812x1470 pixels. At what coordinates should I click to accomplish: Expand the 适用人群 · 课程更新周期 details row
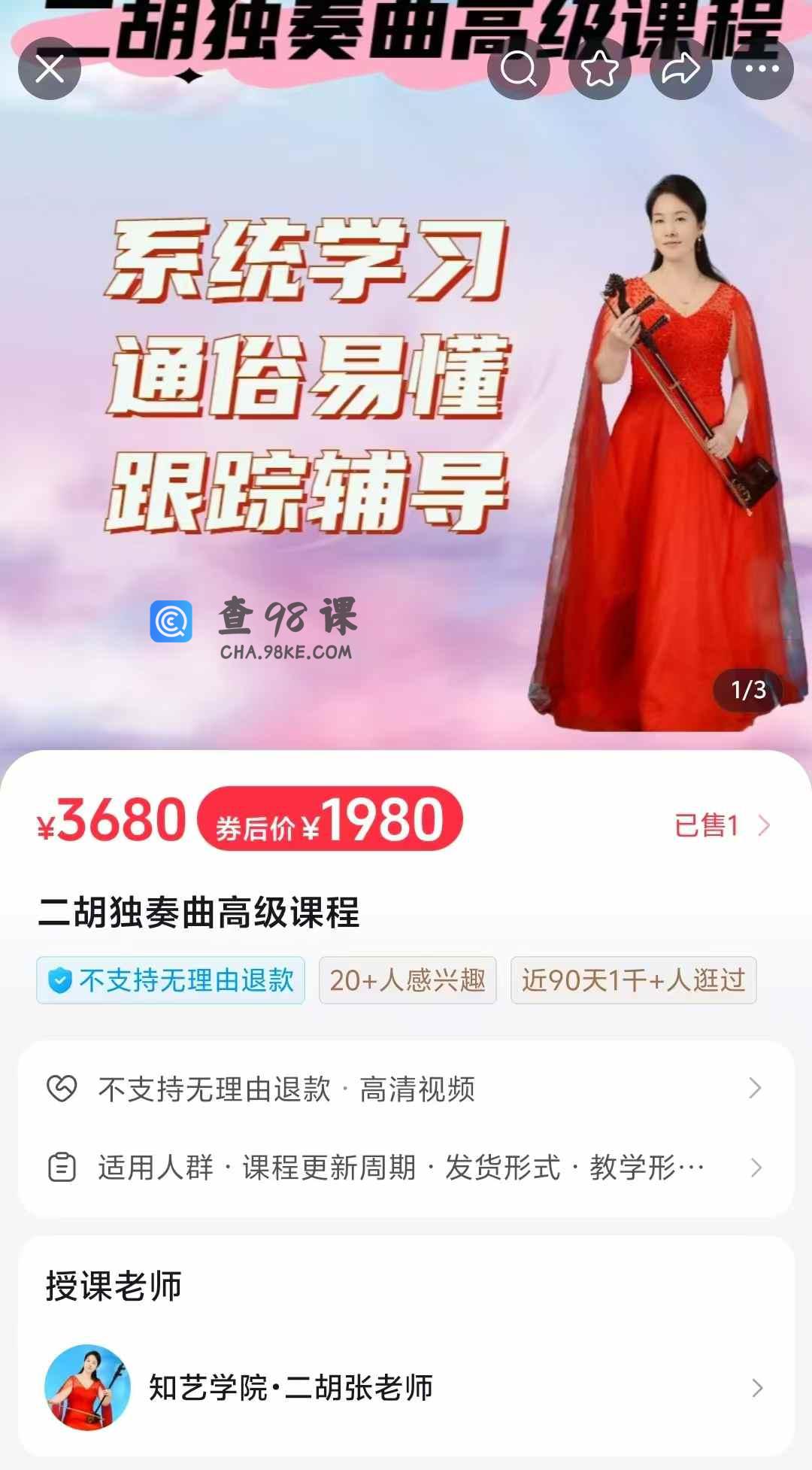[x=406, y=1168]
